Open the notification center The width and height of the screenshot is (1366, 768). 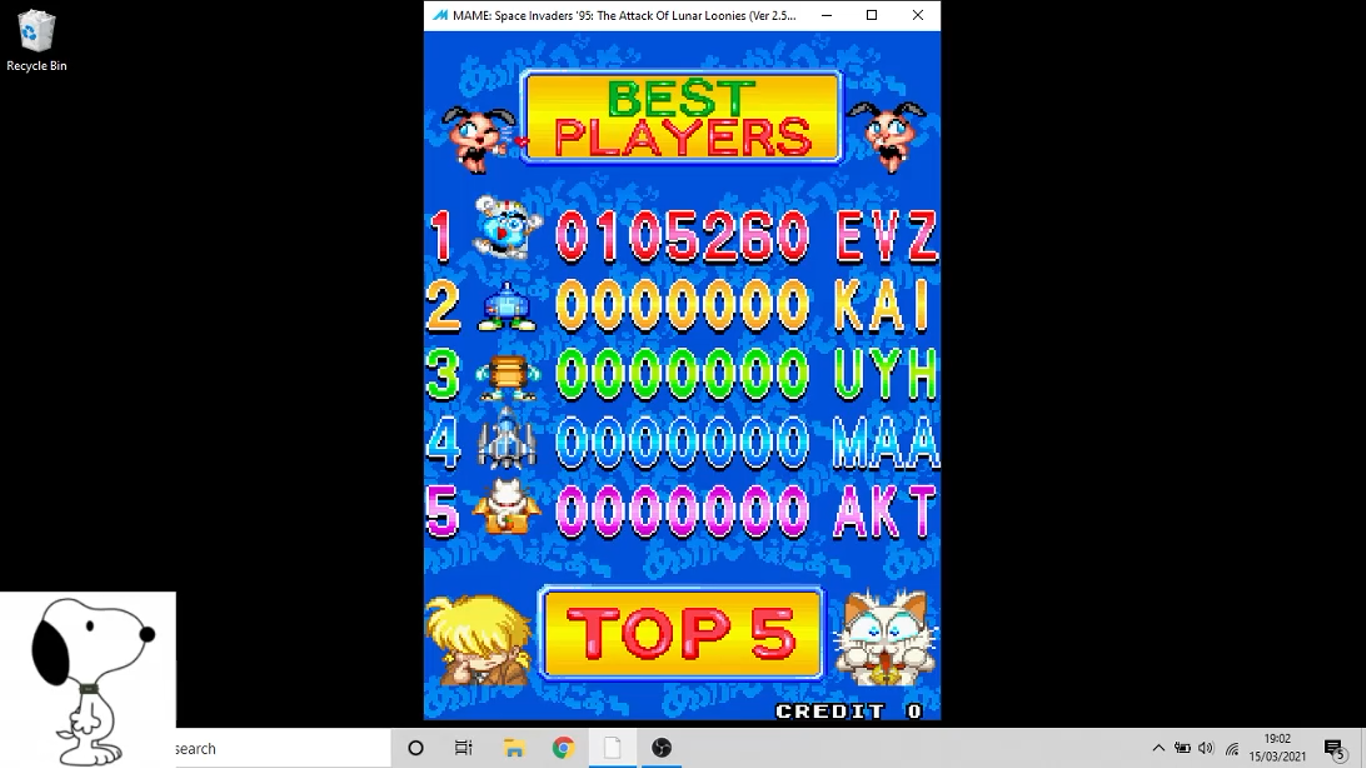click(x=1334, y=748)
